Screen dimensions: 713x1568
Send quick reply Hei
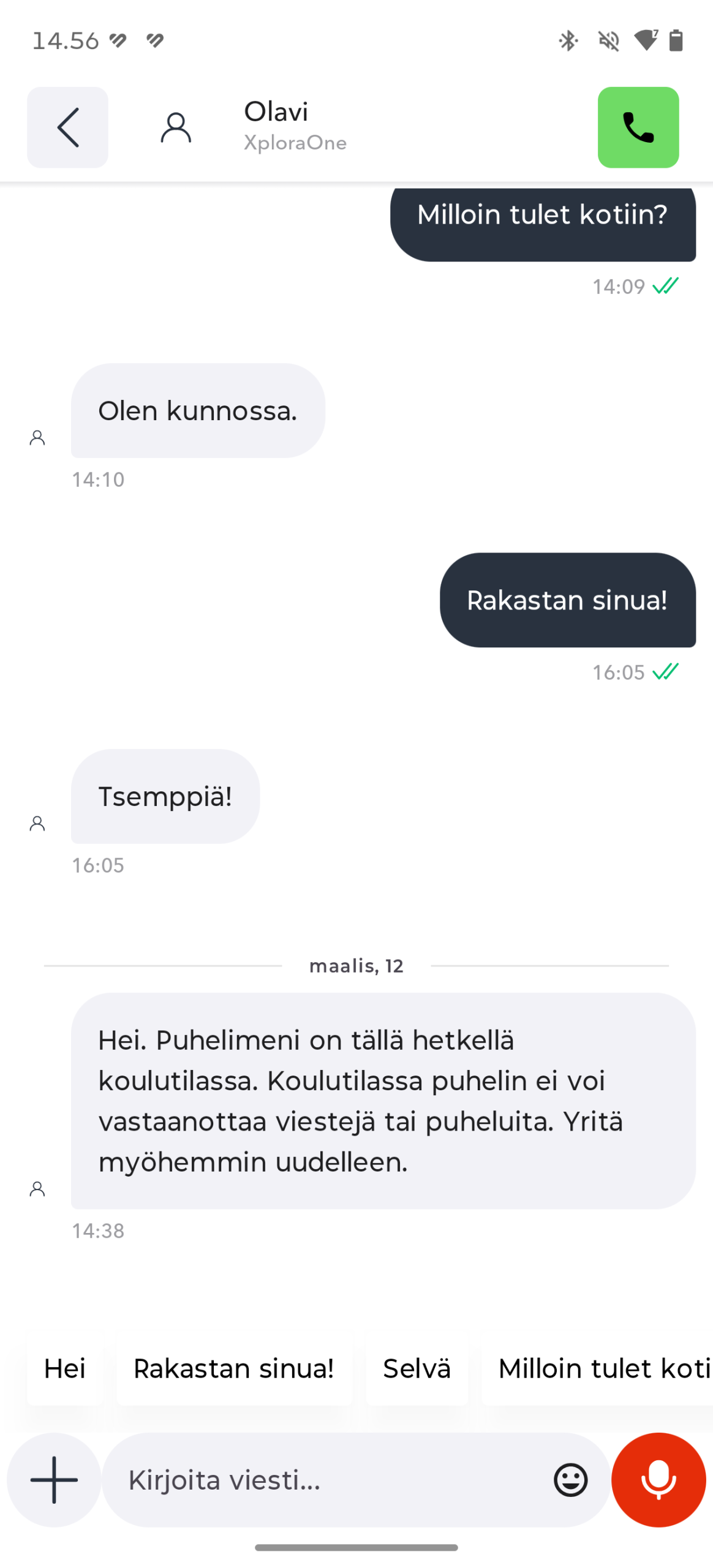point(64,1368)
